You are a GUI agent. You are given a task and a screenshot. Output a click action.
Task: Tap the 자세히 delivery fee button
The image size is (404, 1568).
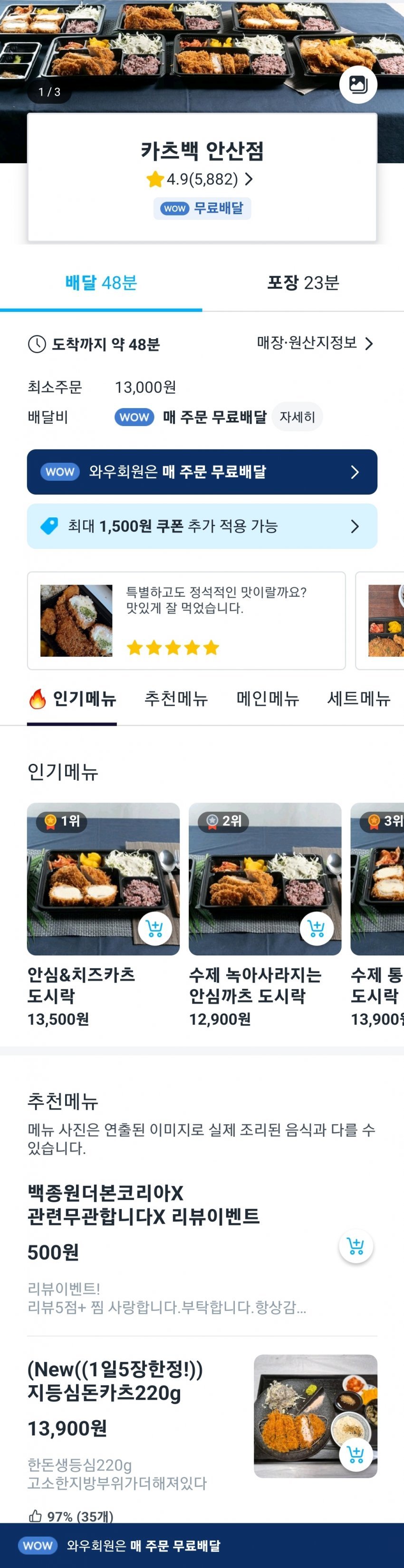[x=297, y=417]
